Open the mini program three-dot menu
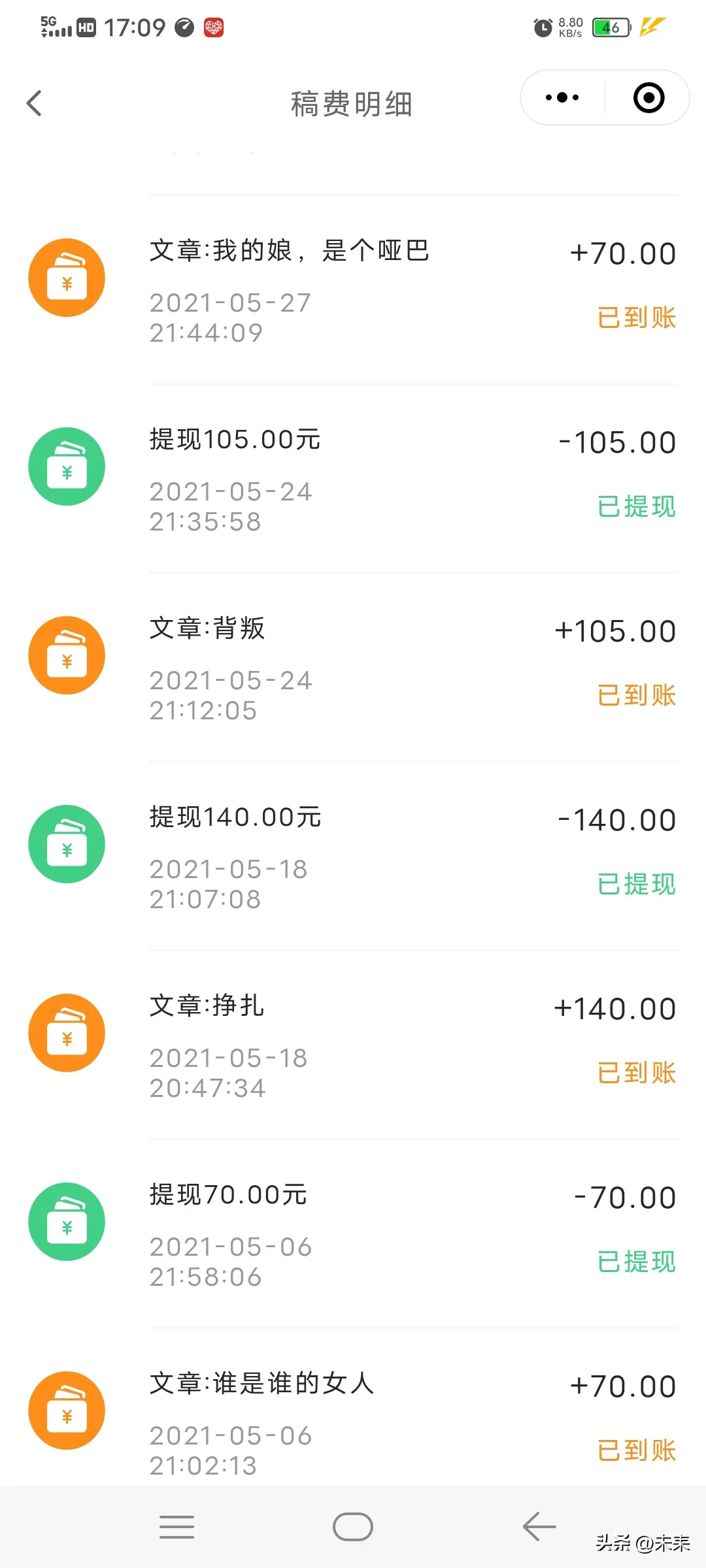The image size is (706, 1568). coord(562,98)
